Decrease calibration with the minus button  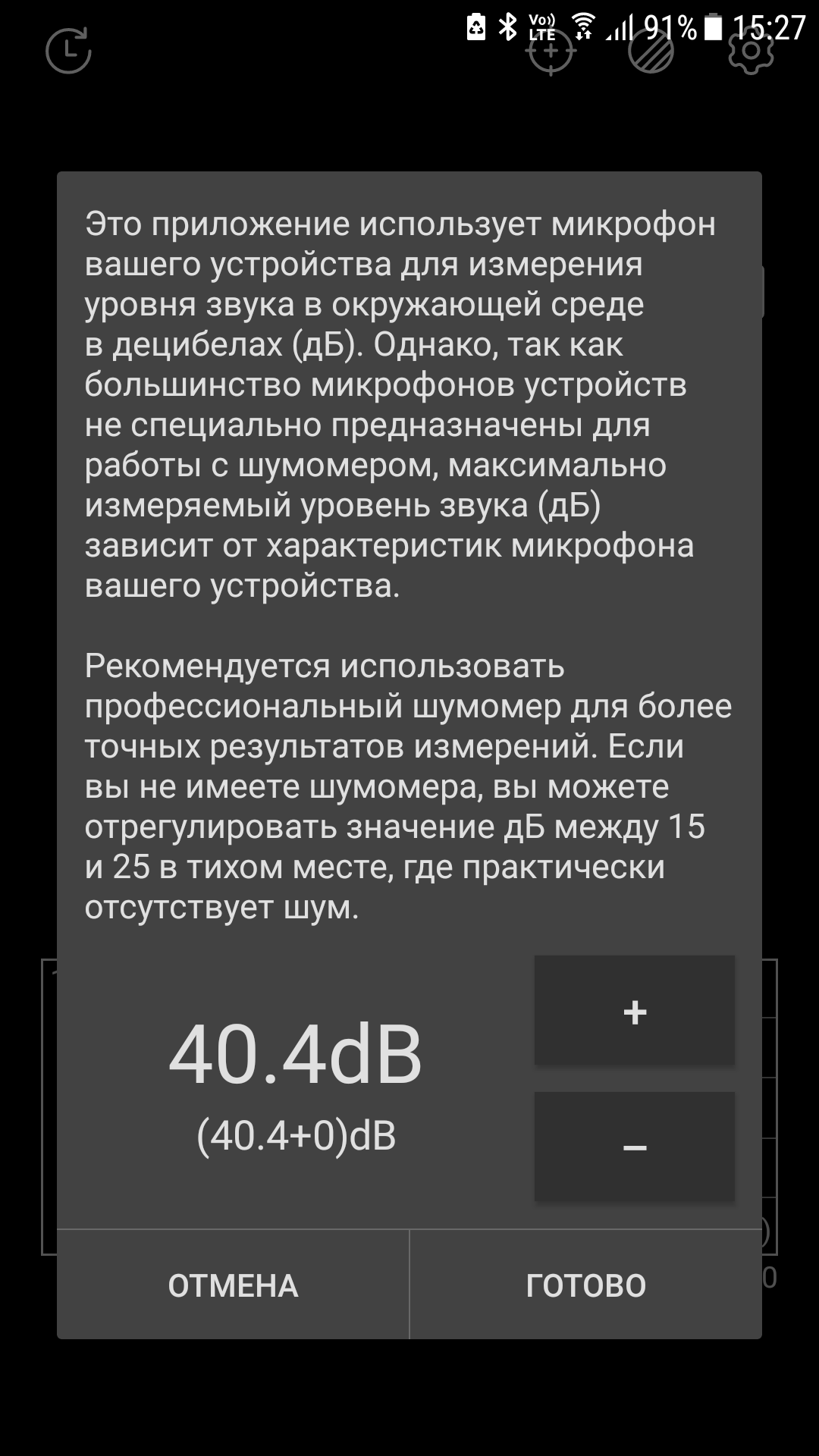[634, 1147]
